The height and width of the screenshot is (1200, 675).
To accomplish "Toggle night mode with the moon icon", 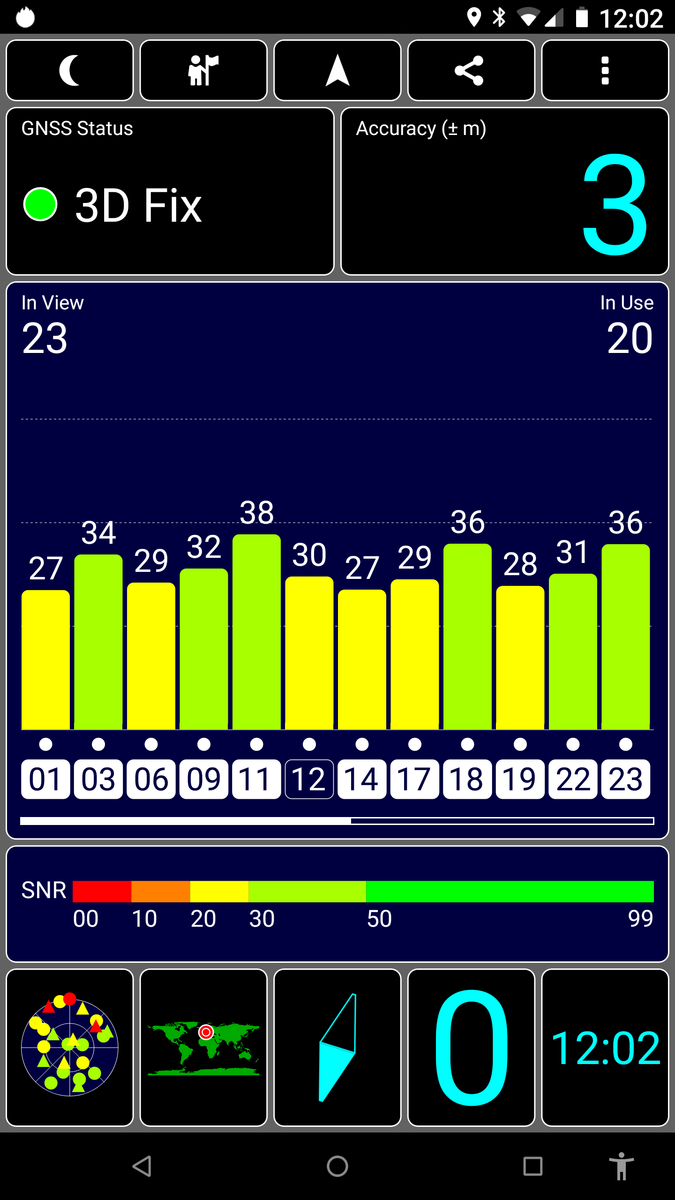I will click(x=70, y=70).
